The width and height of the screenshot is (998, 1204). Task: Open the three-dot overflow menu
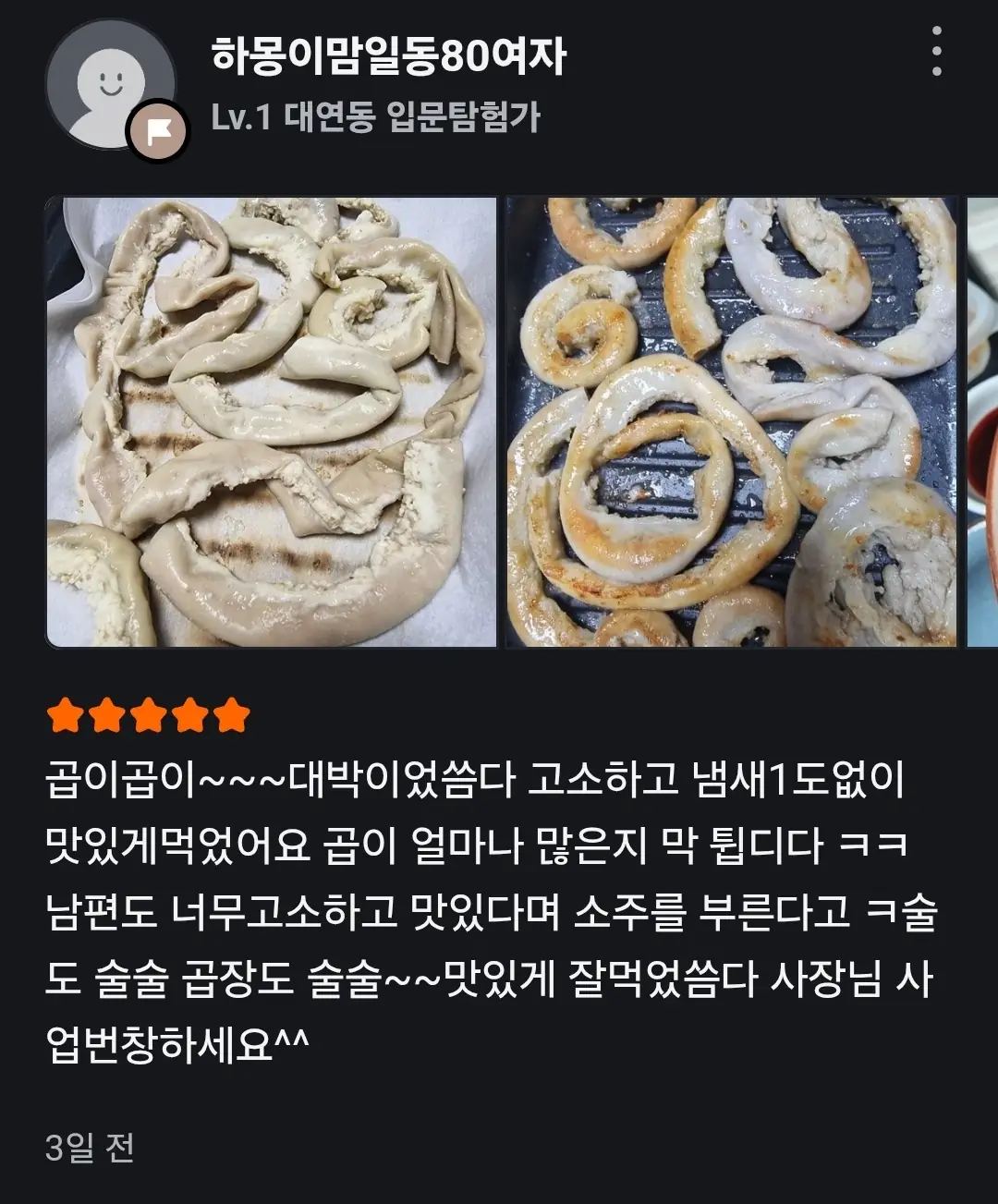pos(936,52)
